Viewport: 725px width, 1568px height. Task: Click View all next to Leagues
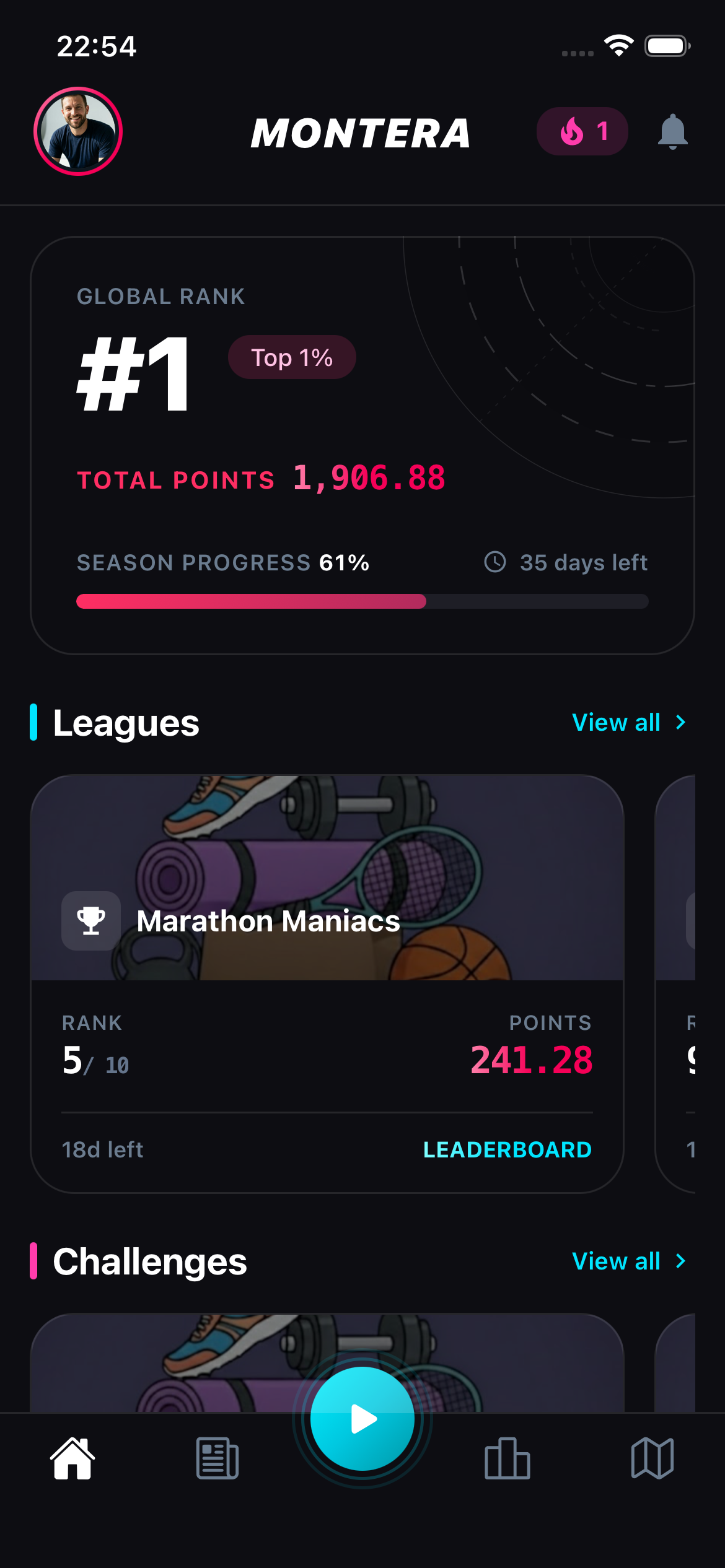[616, 721]
